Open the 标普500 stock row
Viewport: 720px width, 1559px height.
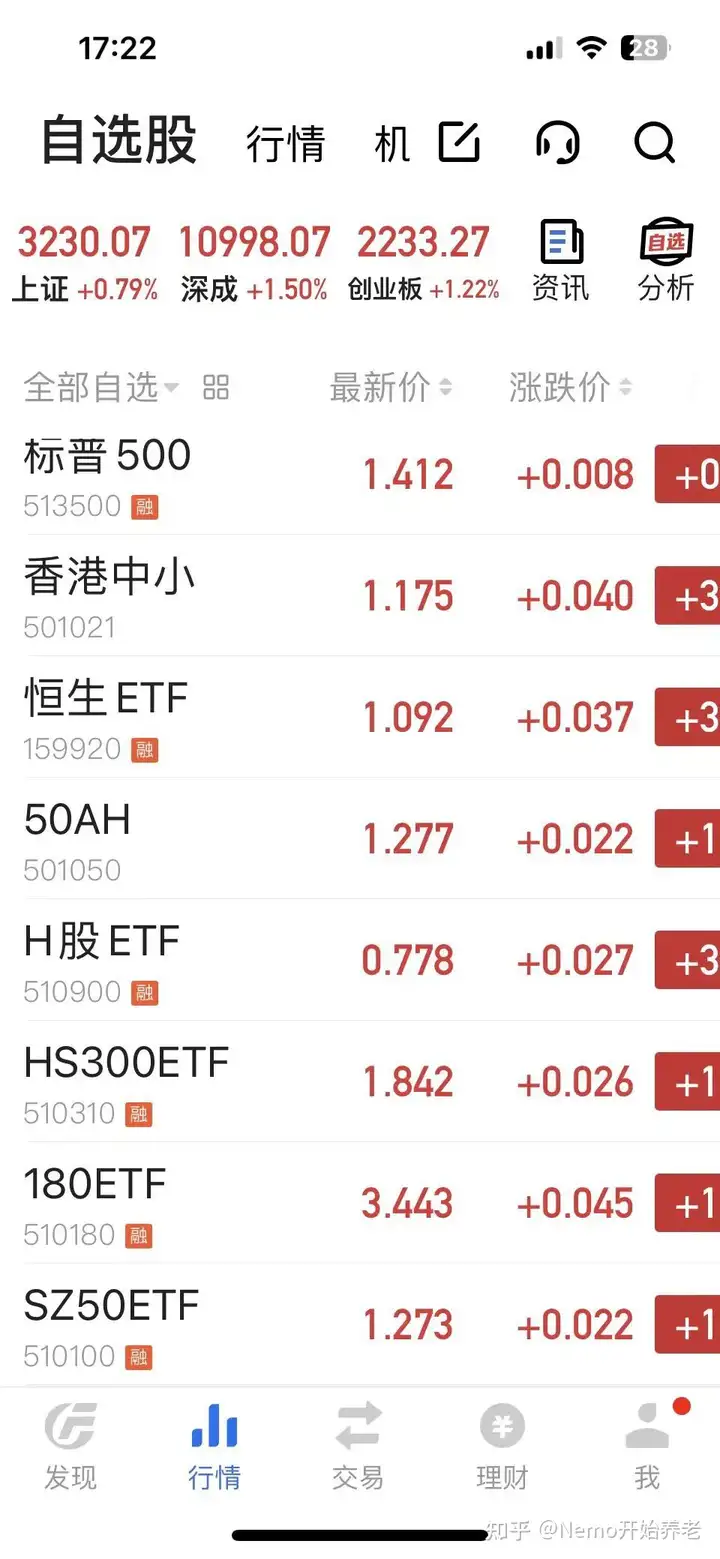coord(360,475)
